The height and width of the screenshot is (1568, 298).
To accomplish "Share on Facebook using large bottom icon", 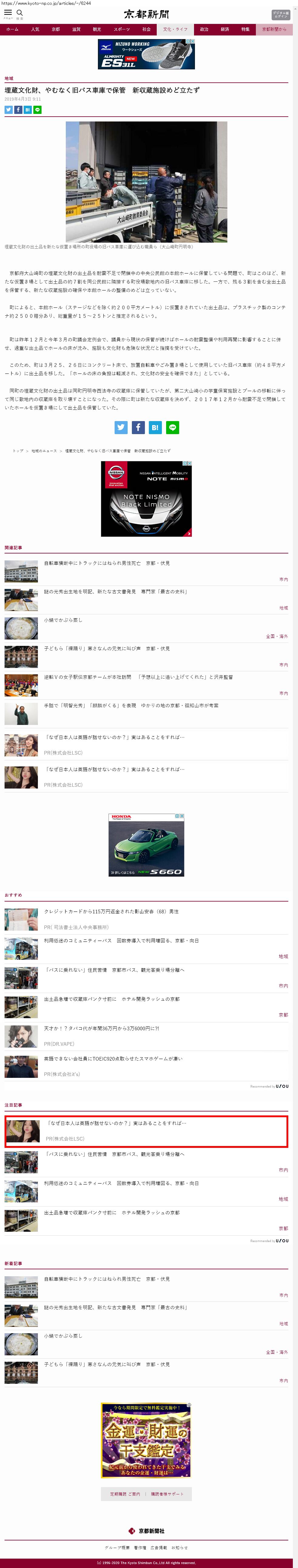I will click(138, 427).
